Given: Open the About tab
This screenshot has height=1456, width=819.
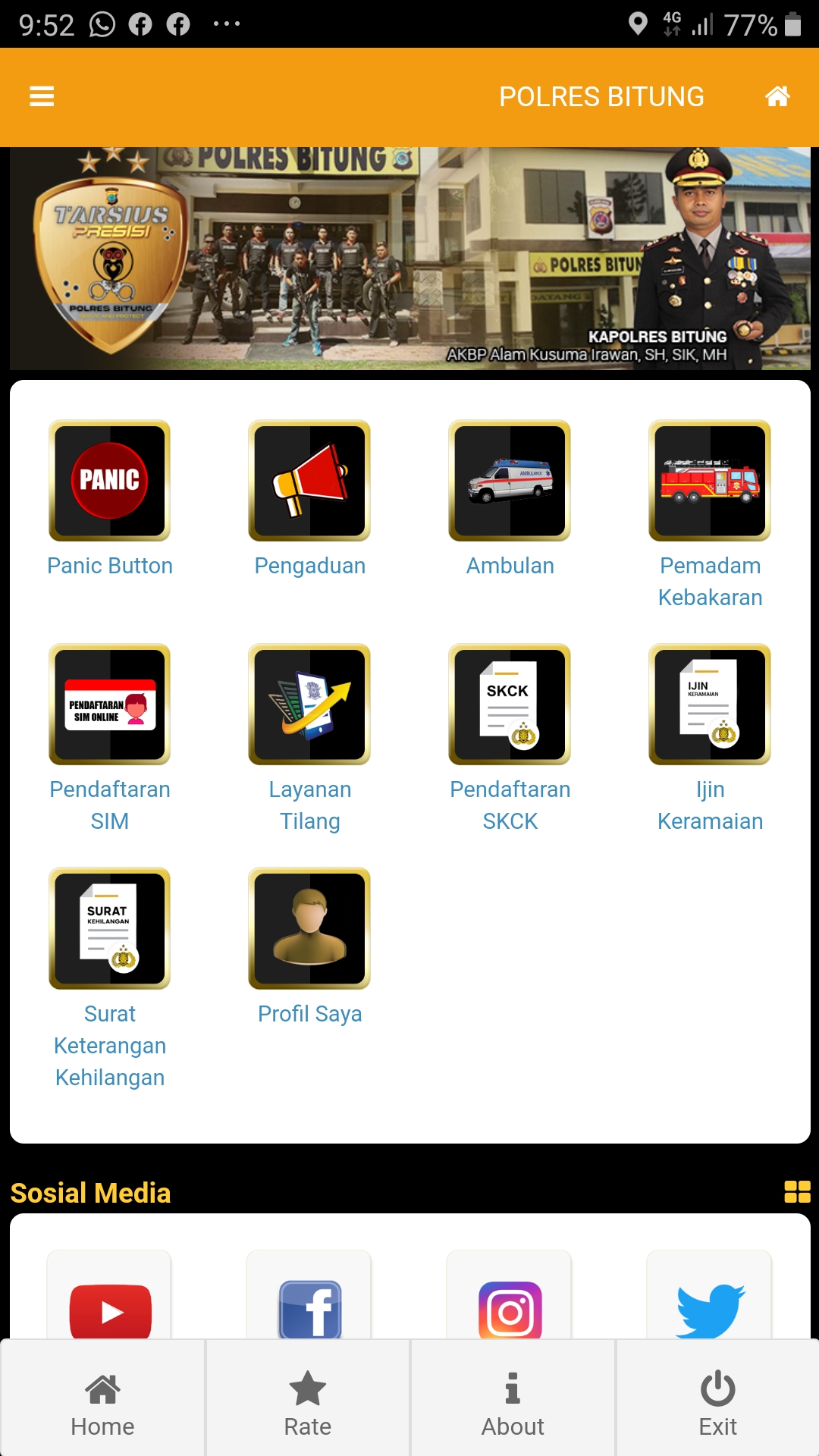Looking at the screenshot, I should (x=513, y=1403).
